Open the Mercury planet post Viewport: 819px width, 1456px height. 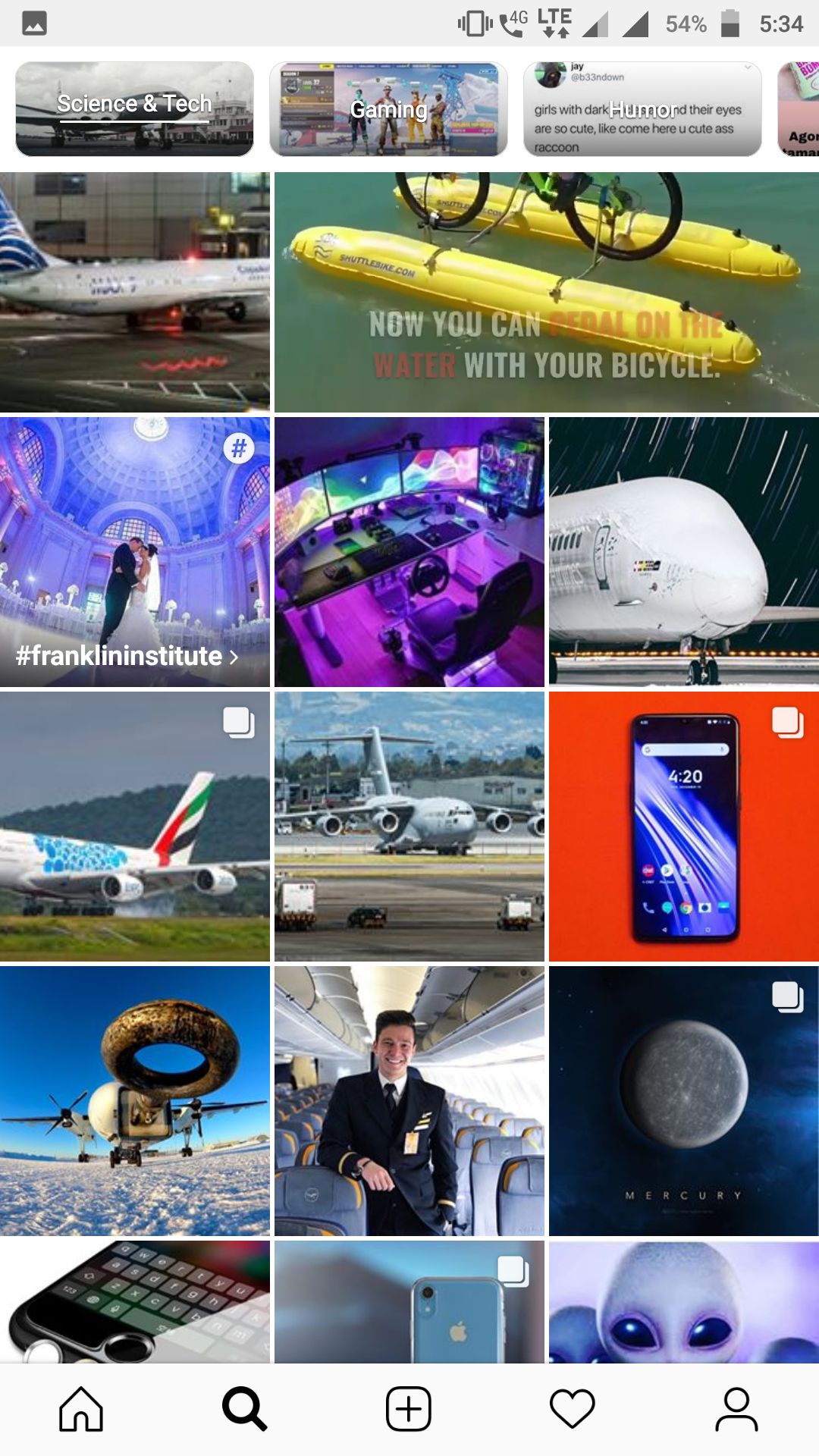pyautogui.click(x=683, y=1100)
